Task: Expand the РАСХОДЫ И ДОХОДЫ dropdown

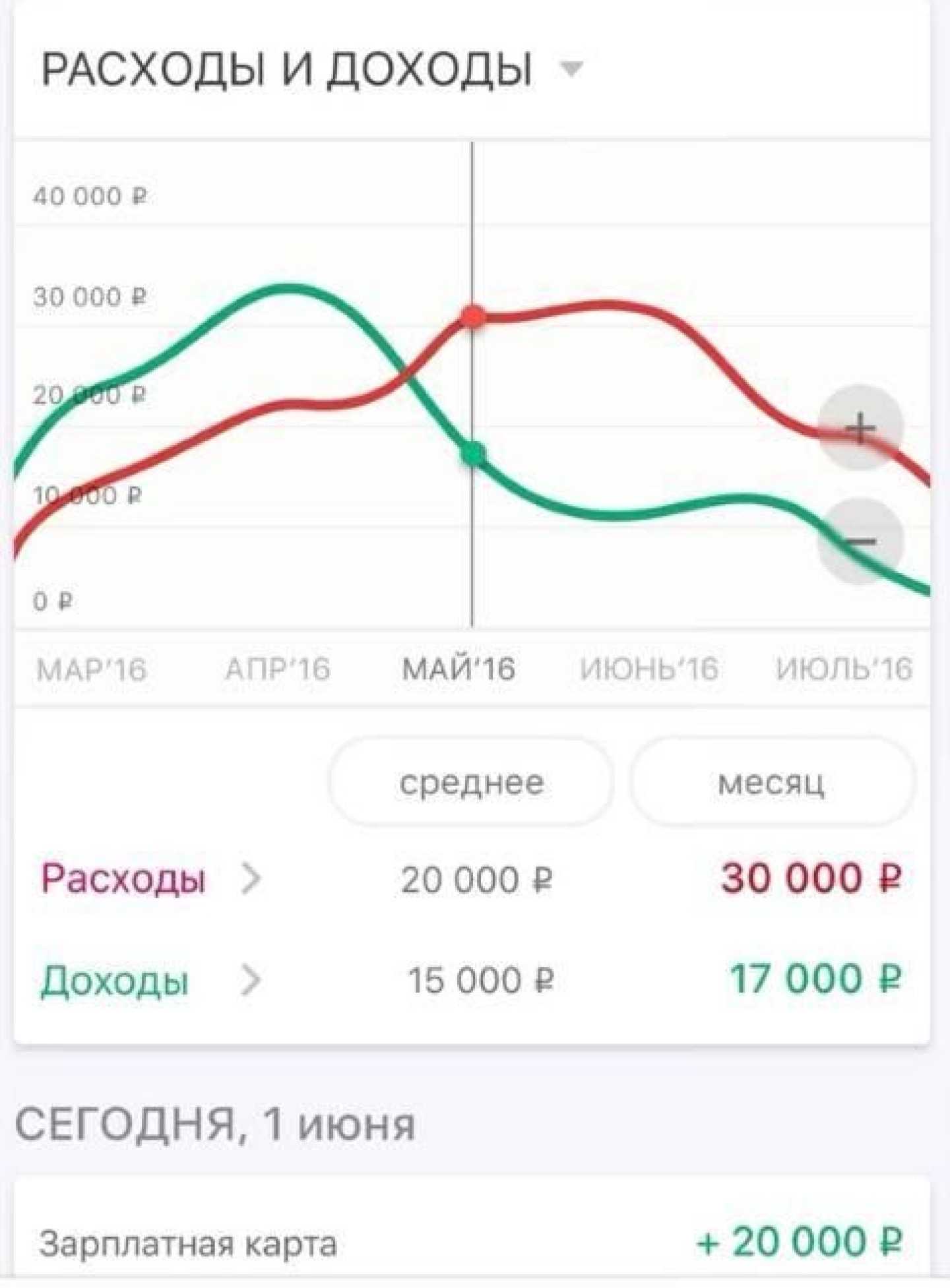Action: (571, 68)
